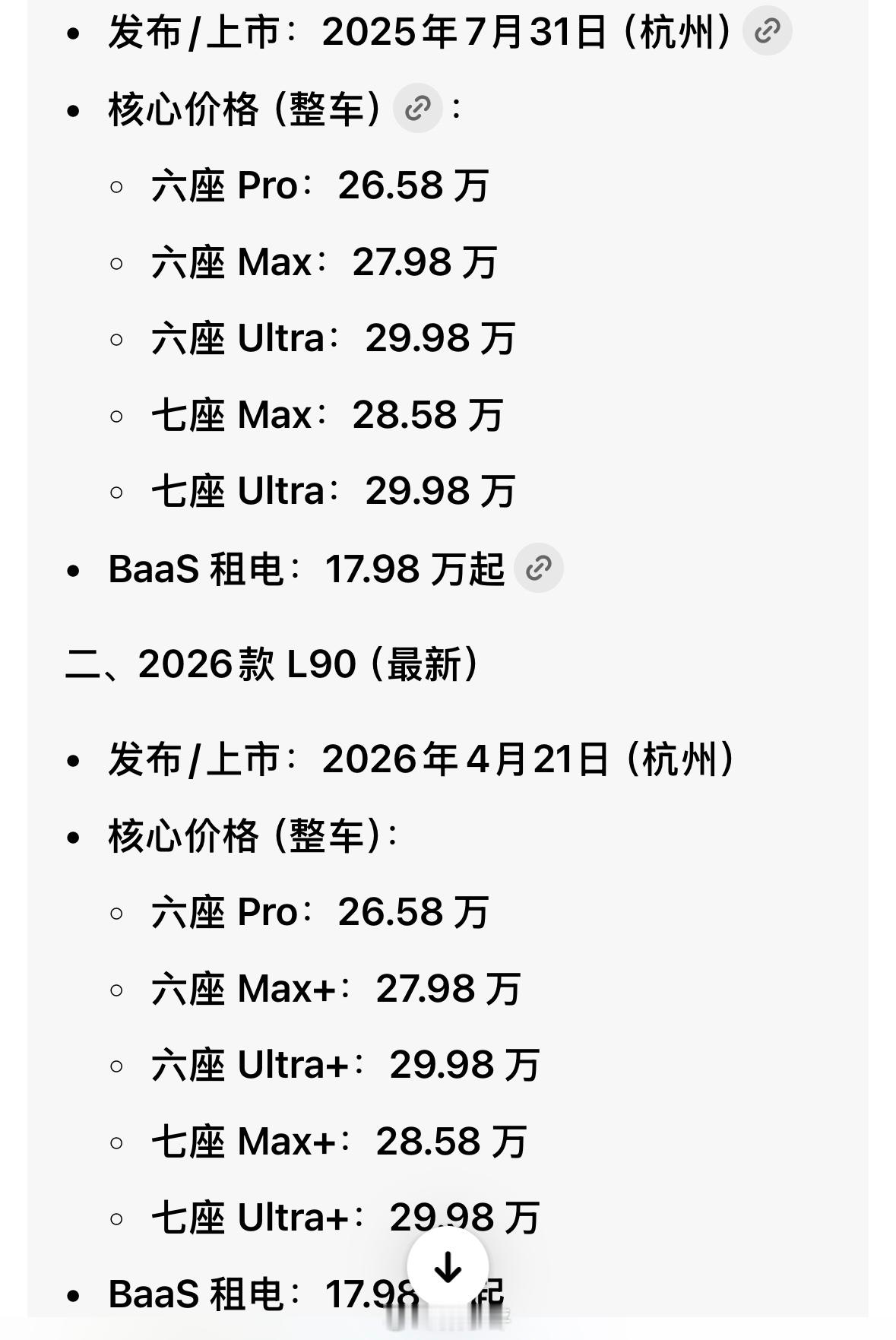Select the 六座 Pro：26.58 万 price line
The image size is (896, 1340).
[x=319, y=188]
